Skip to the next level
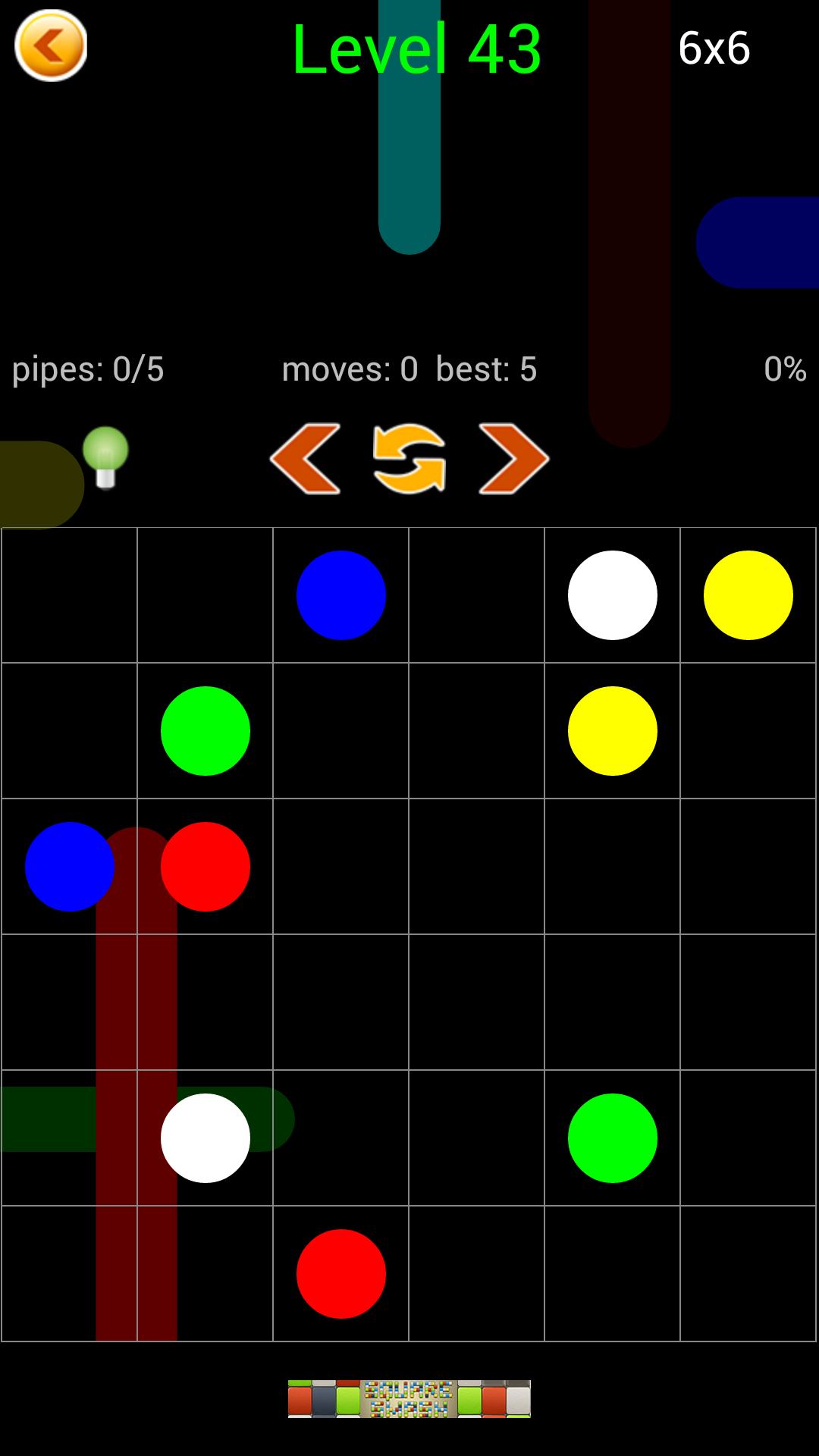819x1456 pixels. (513, 459)
